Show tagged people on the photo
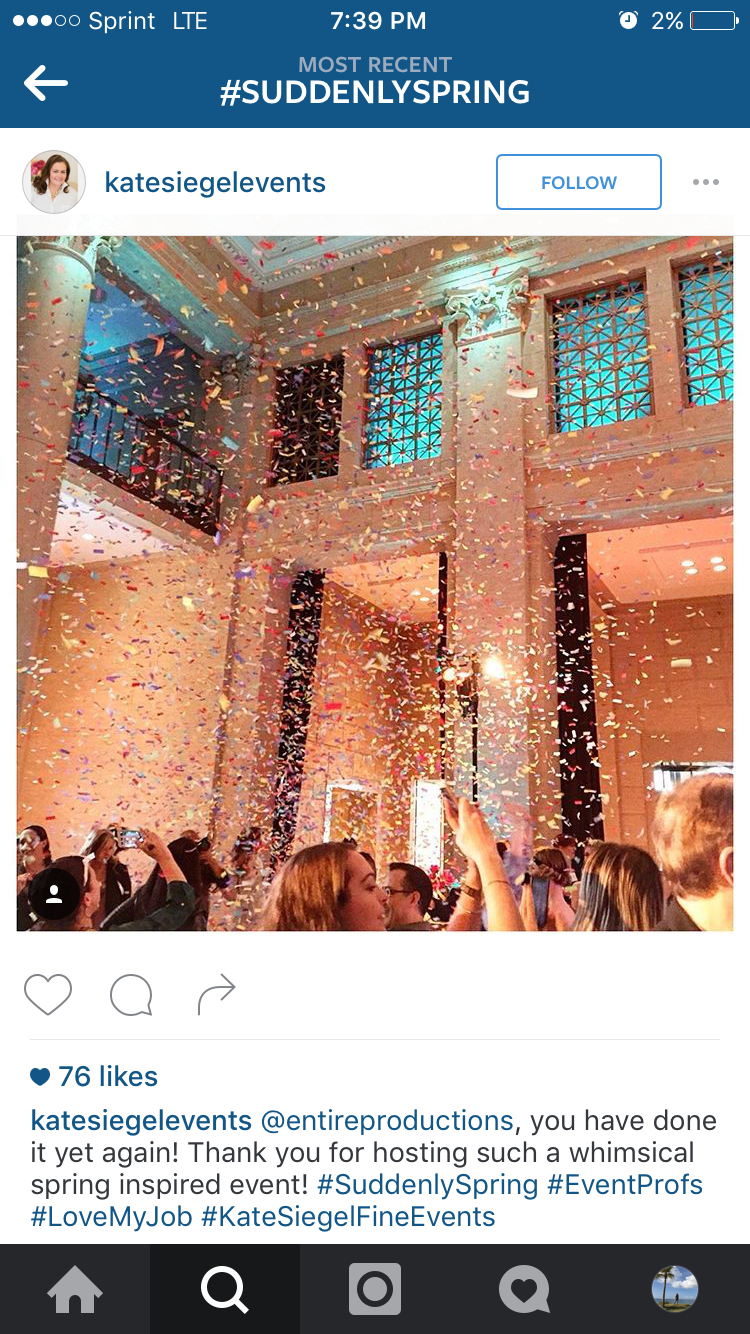The image size is (750, 1334). click(x=55, y=895)
